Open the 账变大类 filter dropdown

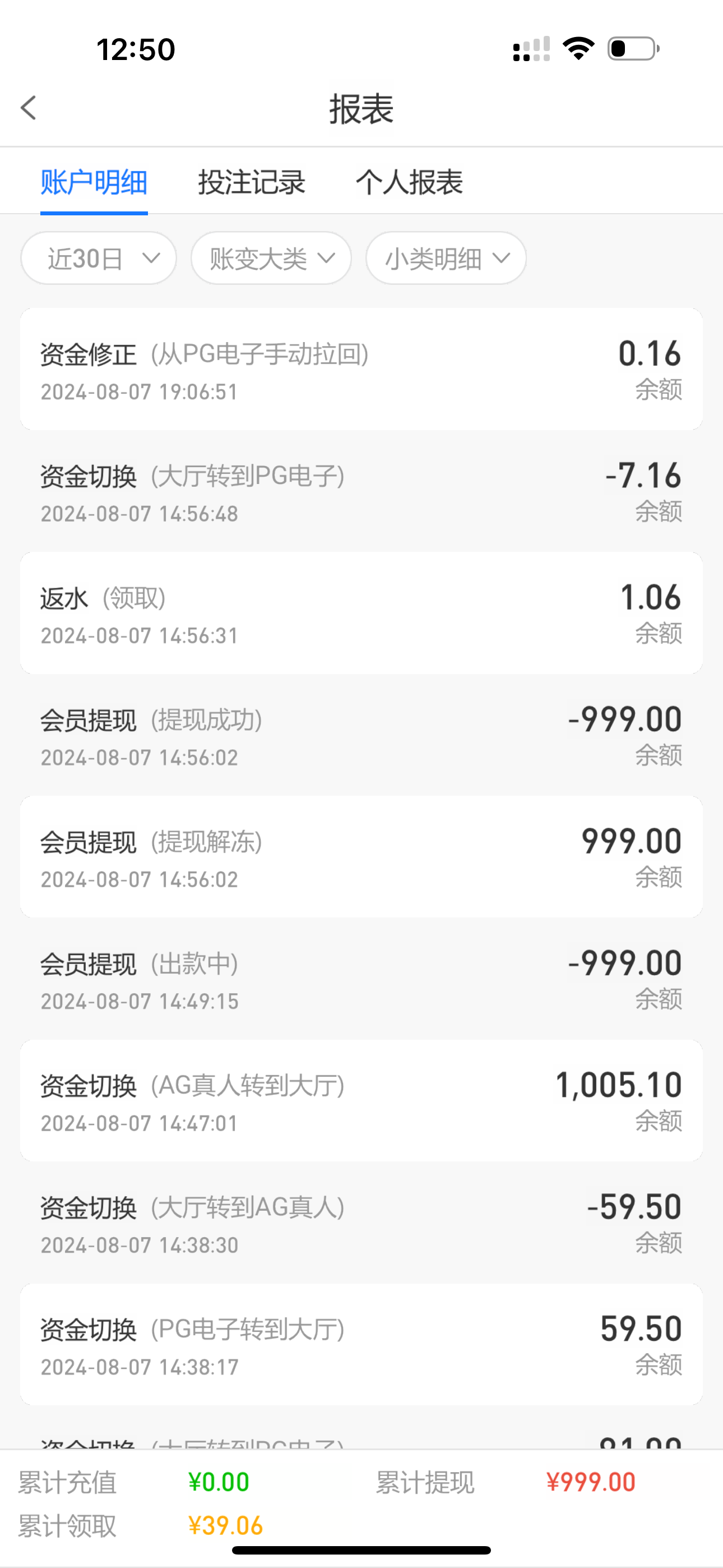271,259
